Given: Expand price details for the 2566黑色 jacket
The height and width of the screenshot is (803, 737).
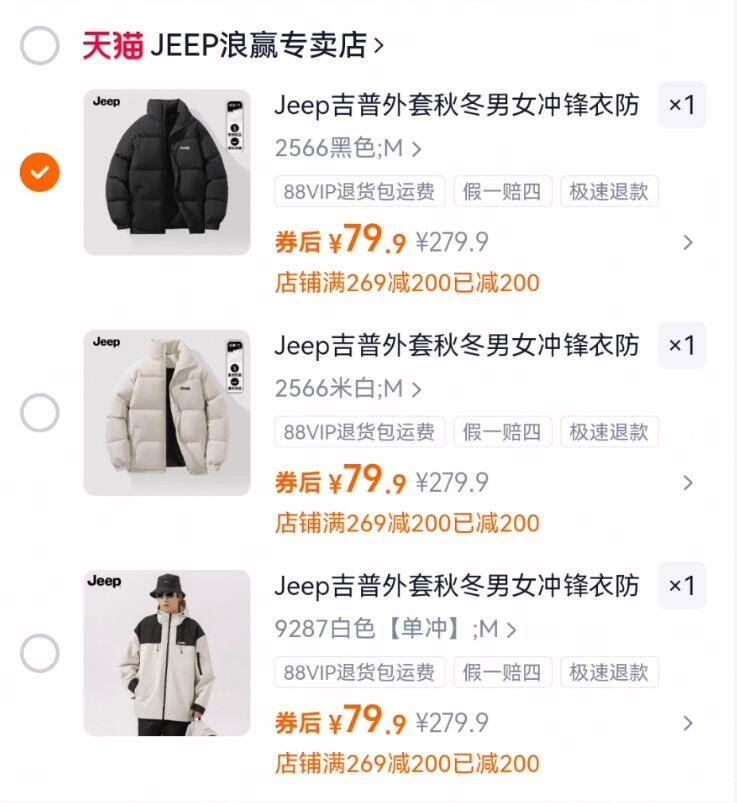Looking at the screenshot, I should click(687, 242).
